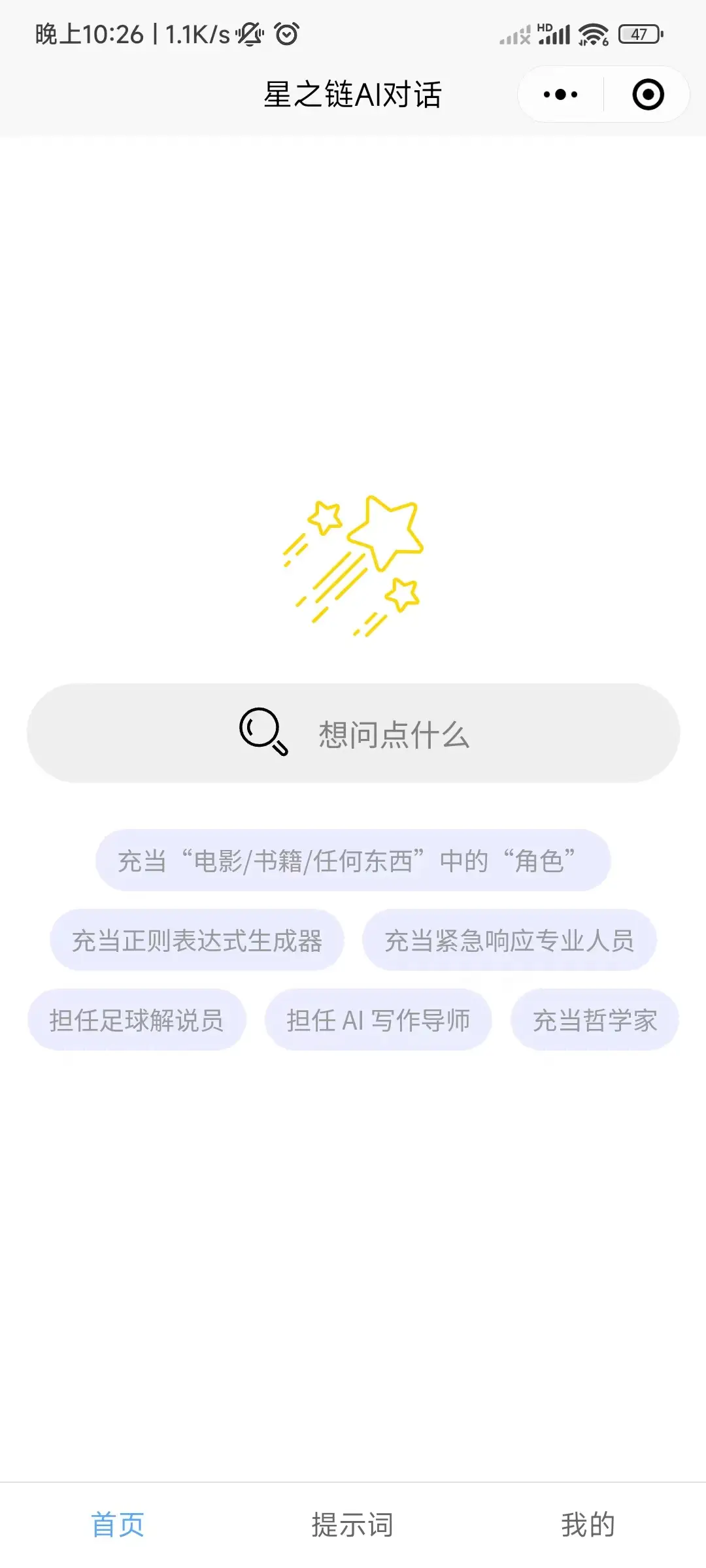Viewport: 706px width, 1568px height.
Task: Open the mini program more-options menu
Action: click(560, 95)
